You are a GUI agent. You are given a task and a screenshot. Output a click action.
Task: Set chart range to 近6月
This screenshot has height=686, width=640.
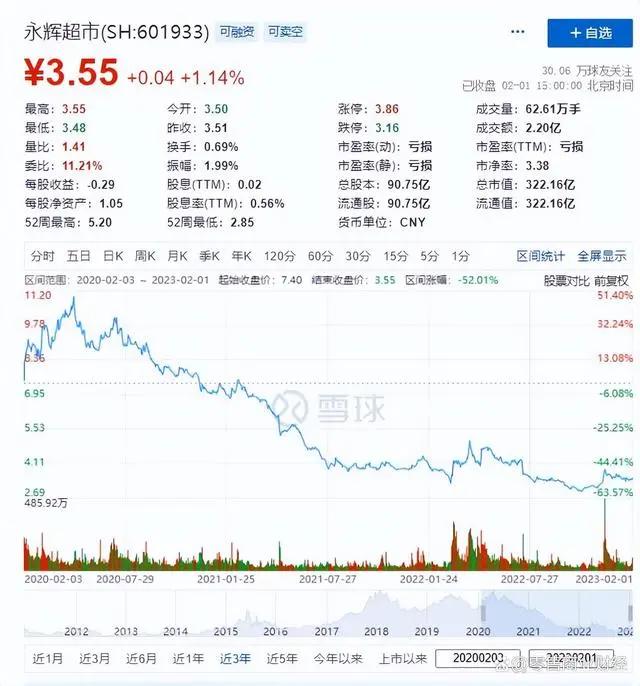tap(141, 658)
